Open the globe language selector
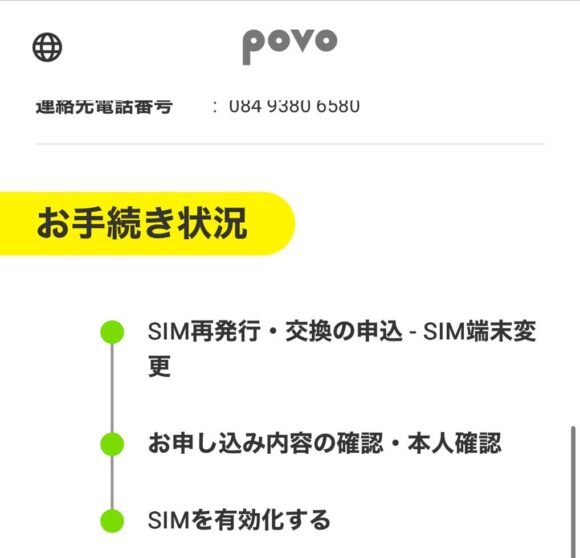580x558 pixels. 47,47
